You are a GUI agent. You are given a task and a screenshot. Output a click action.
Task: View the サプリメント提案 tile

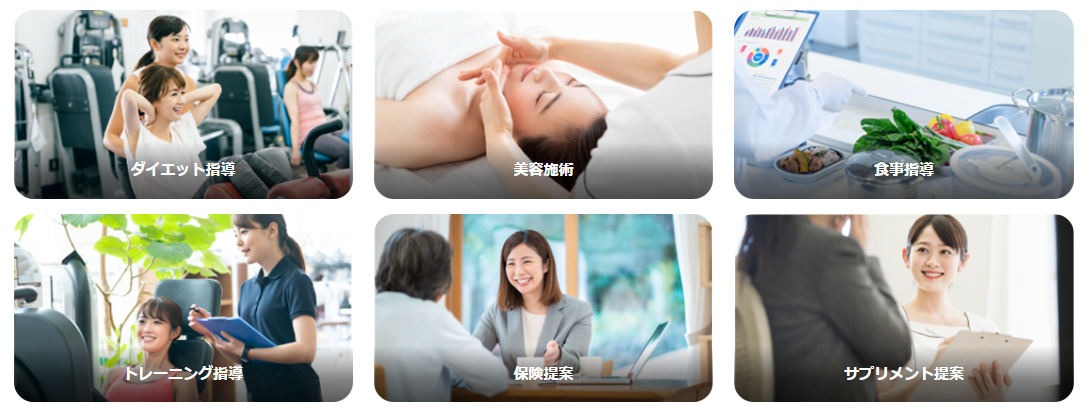point(903,308)
